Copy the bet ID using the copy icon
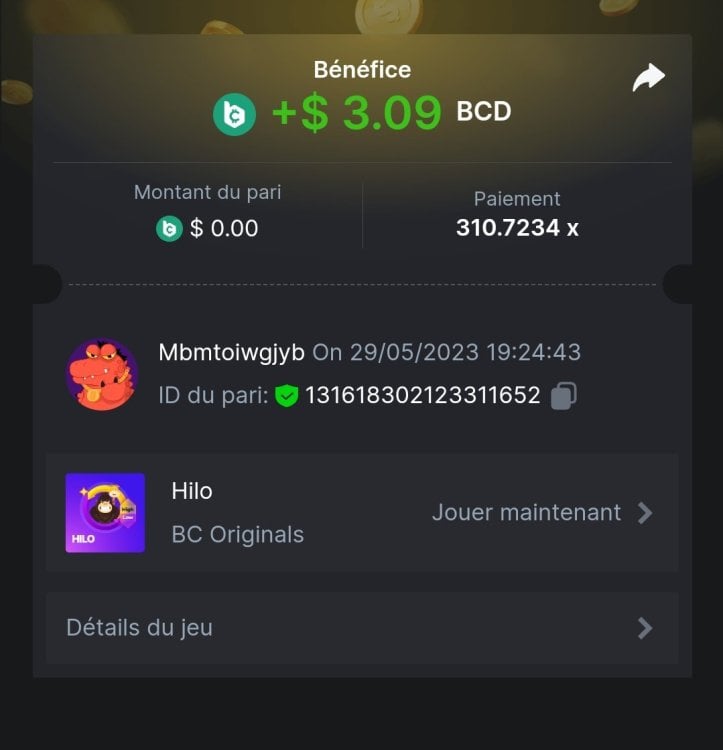The width and height of the screenshot is (723, 750). click(x=561, y=395)
